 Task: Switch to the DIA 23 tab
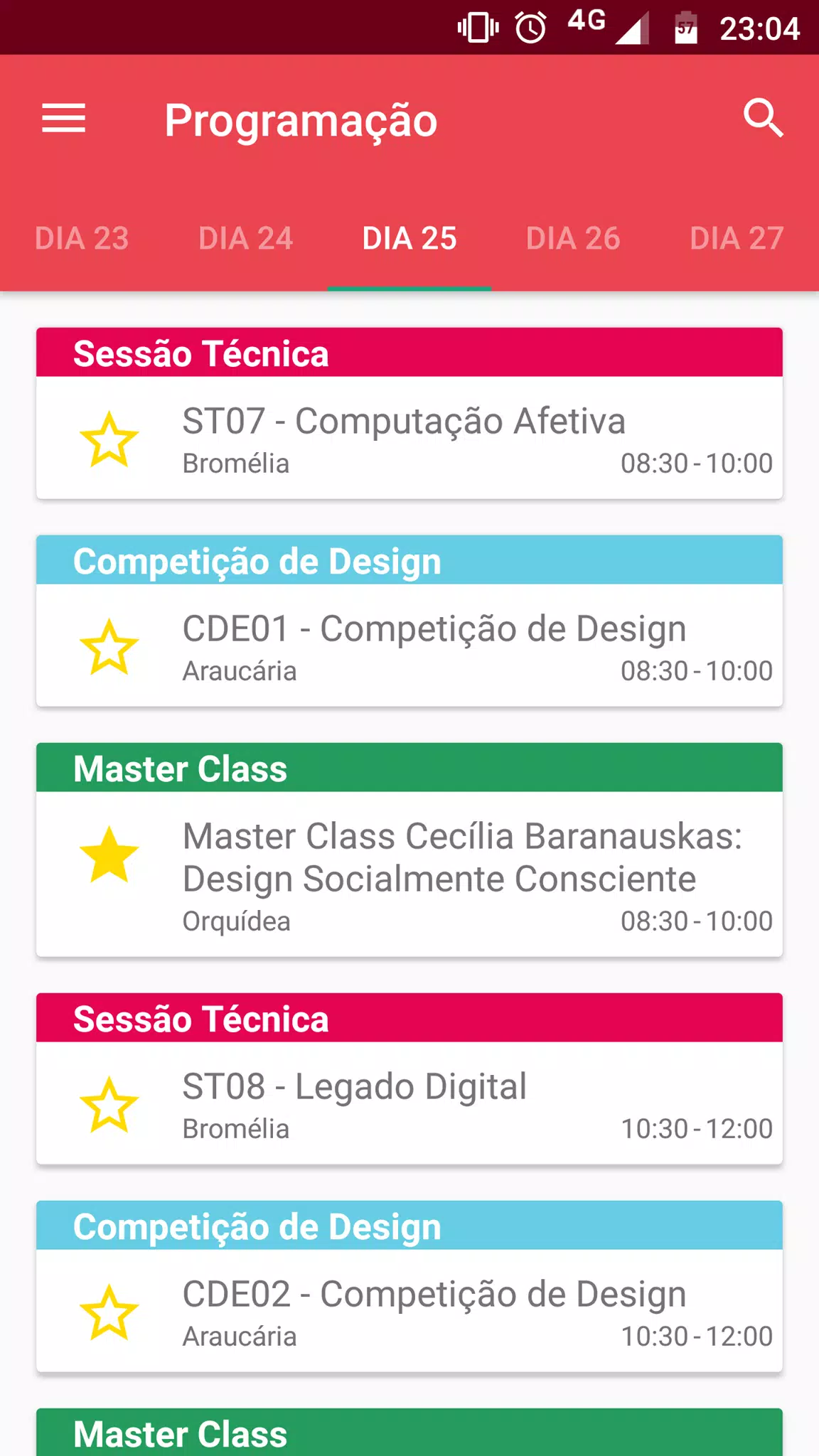tap(82, 238)
